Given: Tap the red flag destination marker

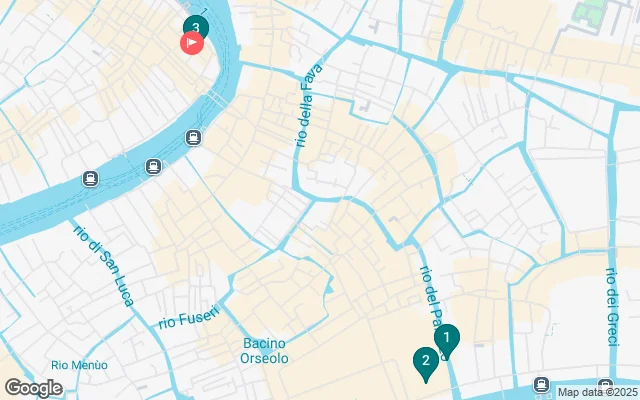Looking at the screenshot, I should point(190,43).
